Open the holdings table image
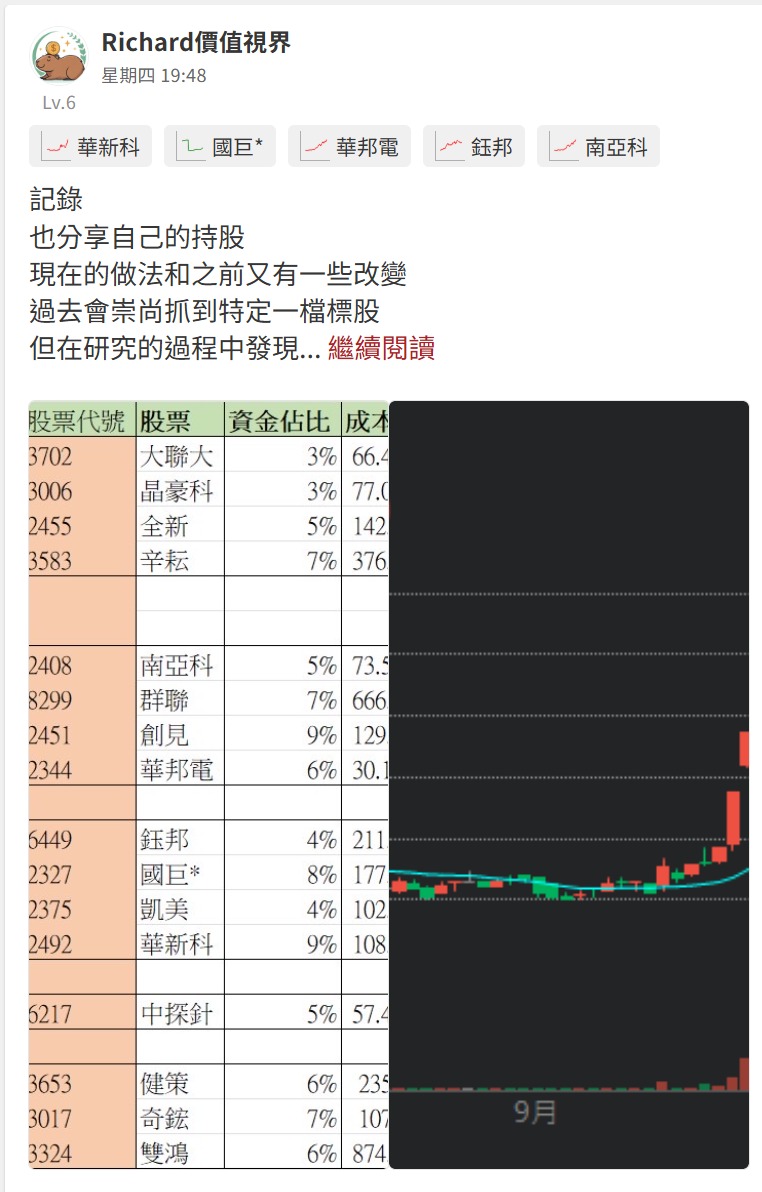 (208, 785)
